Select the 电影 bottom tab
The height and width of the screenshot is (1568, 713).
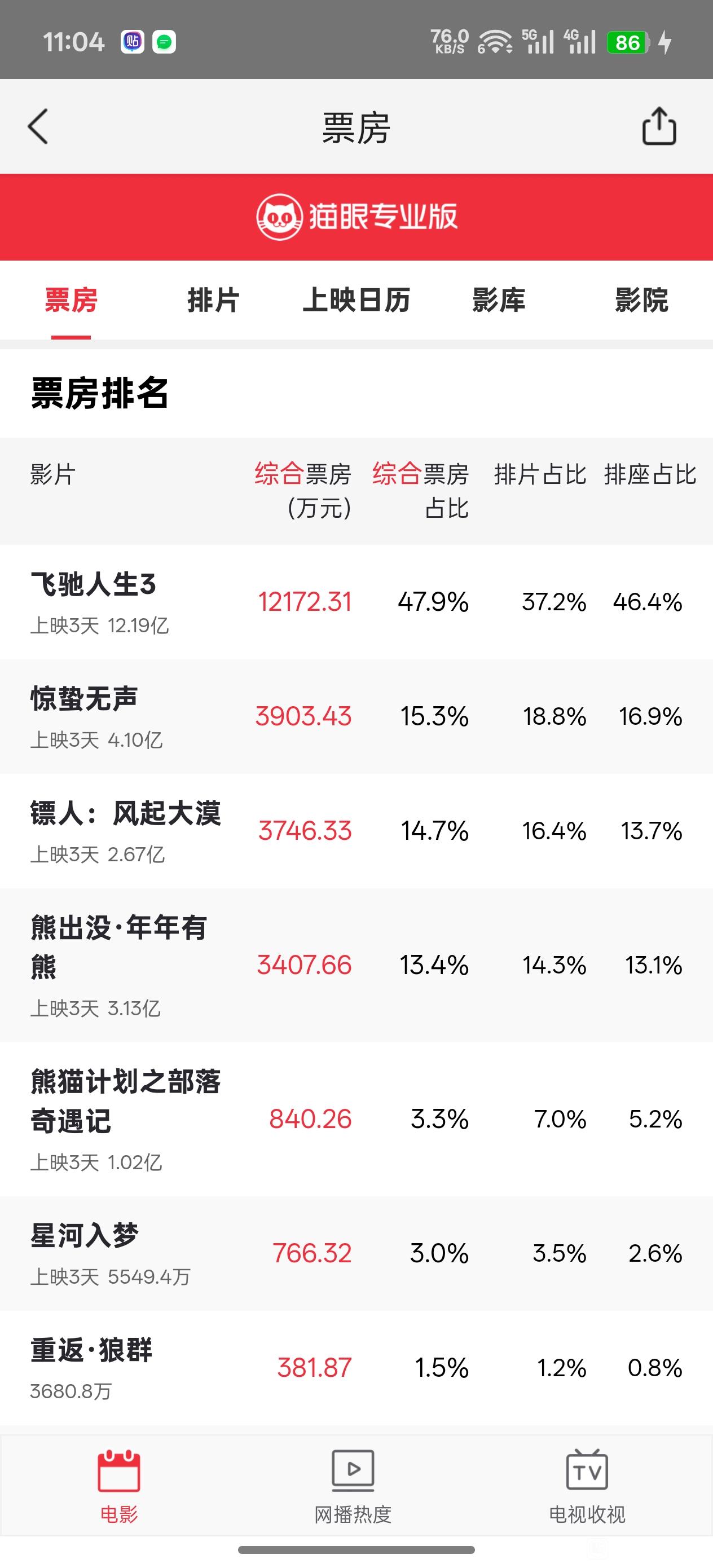tap(118, 1485)
